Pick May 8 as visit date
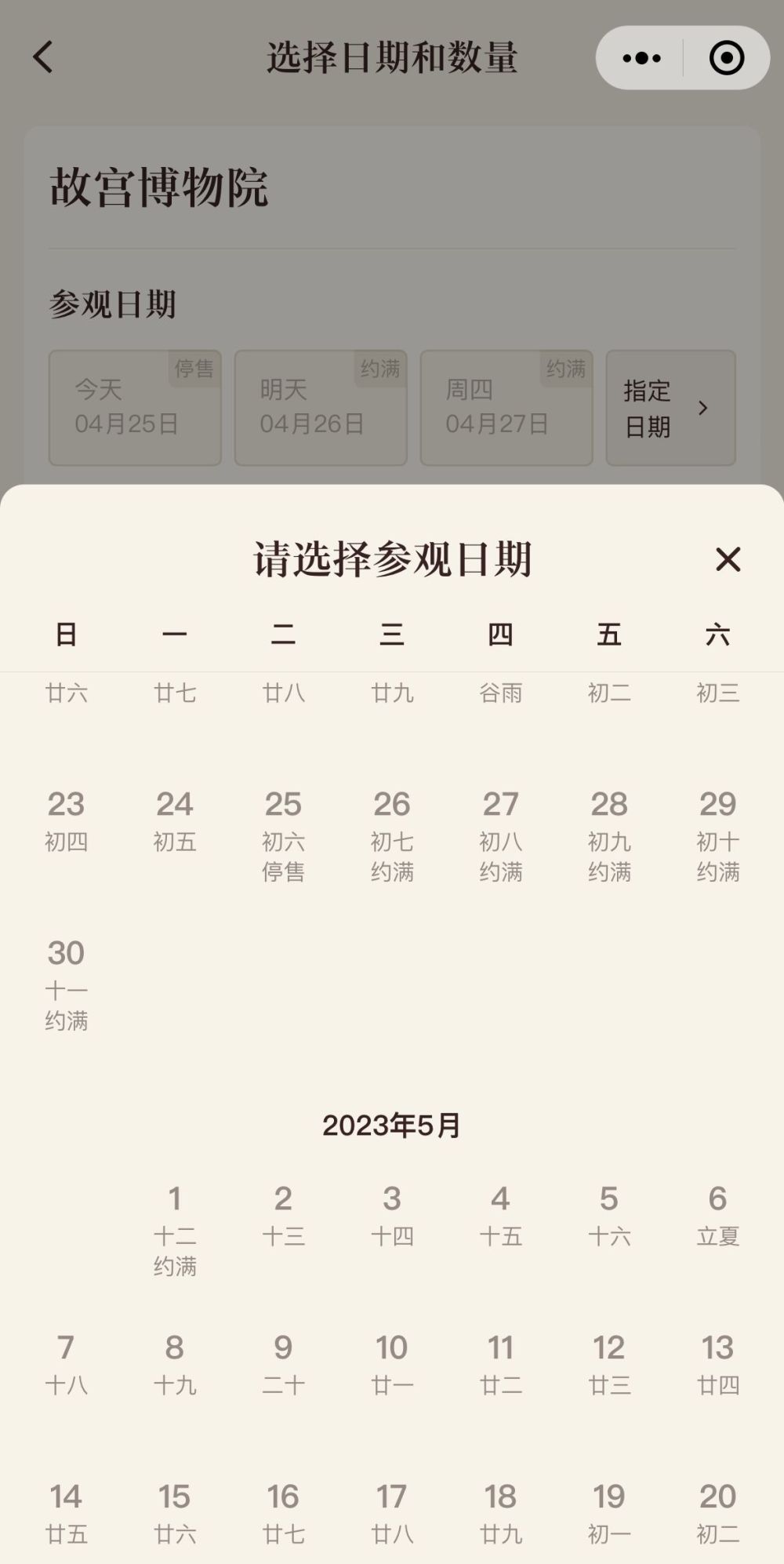 coord(174,1365)
